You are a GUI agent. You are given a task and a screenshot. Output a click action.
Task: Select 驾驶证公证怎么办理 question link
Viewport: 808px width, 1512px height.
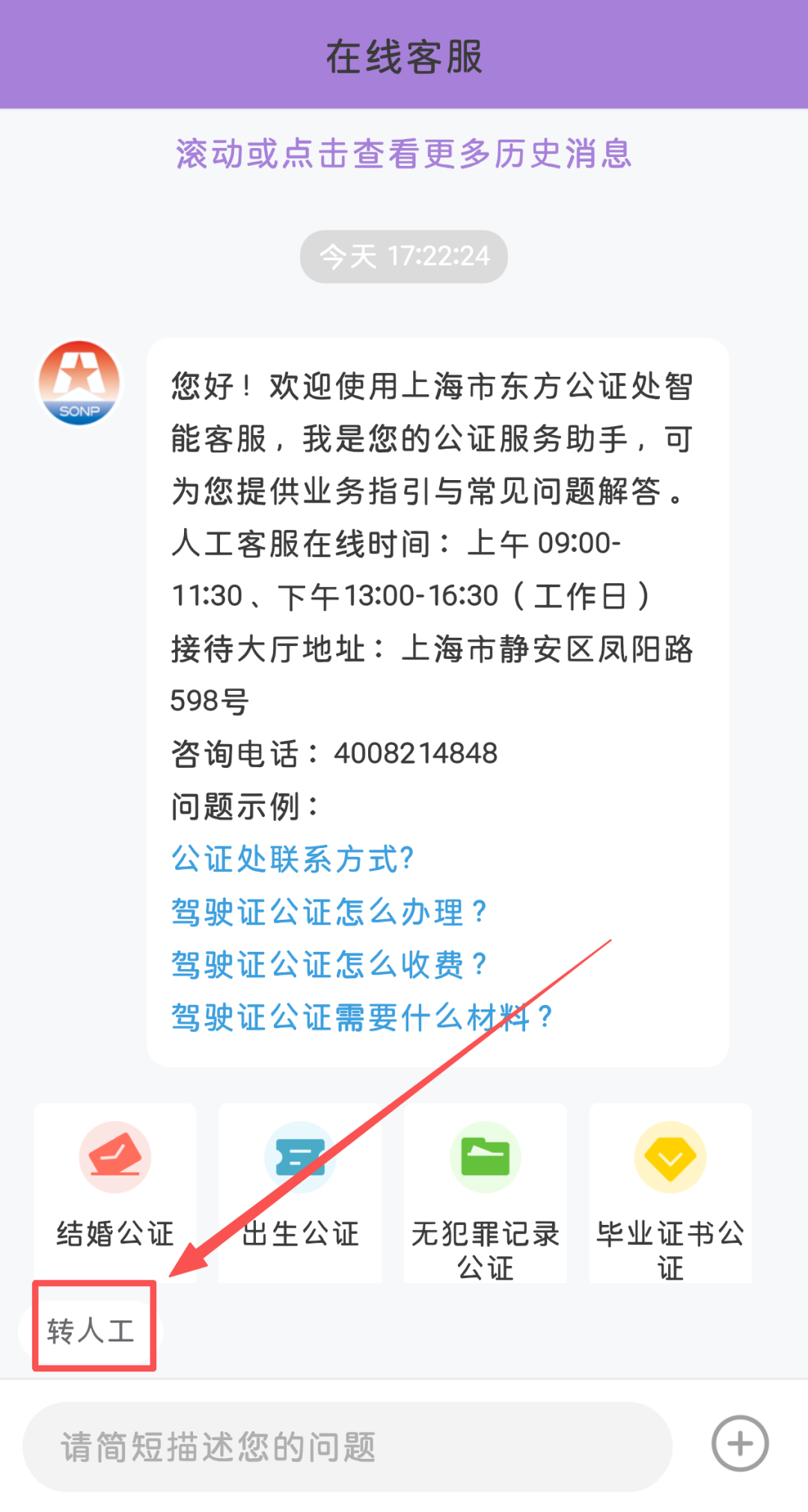coord(329,911)
